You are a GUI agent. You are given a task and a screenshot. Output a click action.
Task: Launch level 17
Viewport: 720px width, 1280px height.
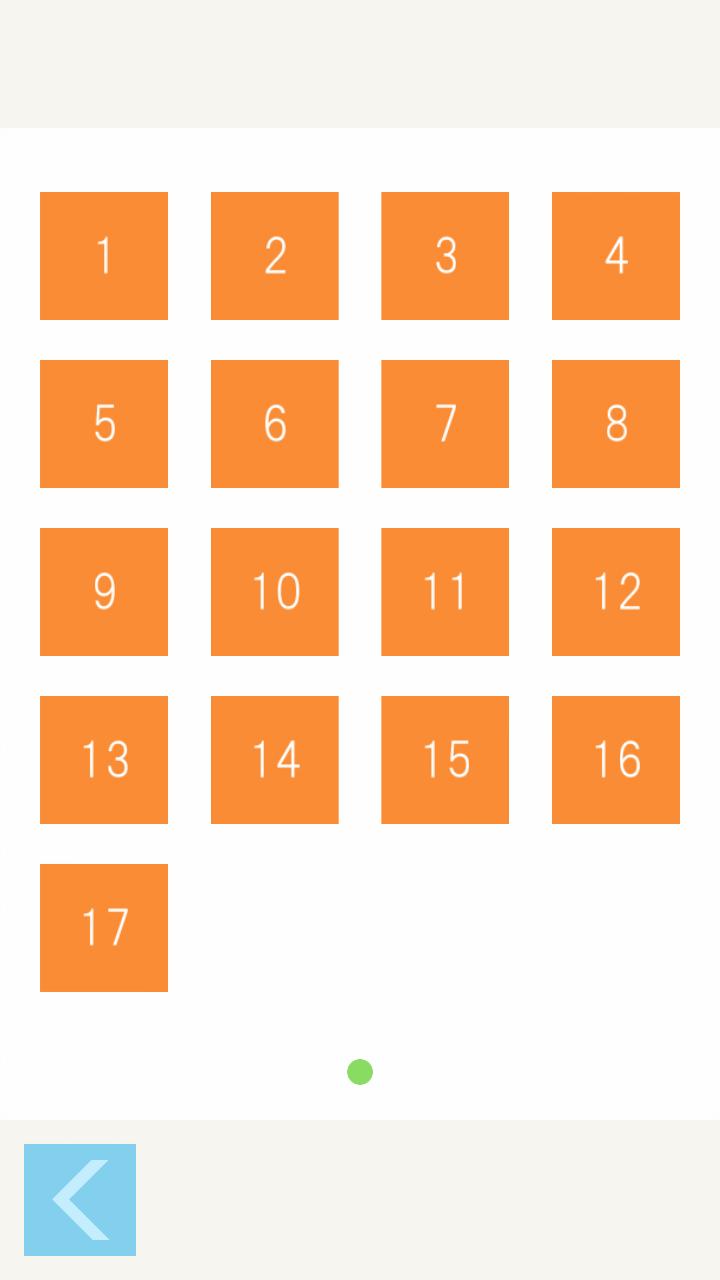click(104, 928)
